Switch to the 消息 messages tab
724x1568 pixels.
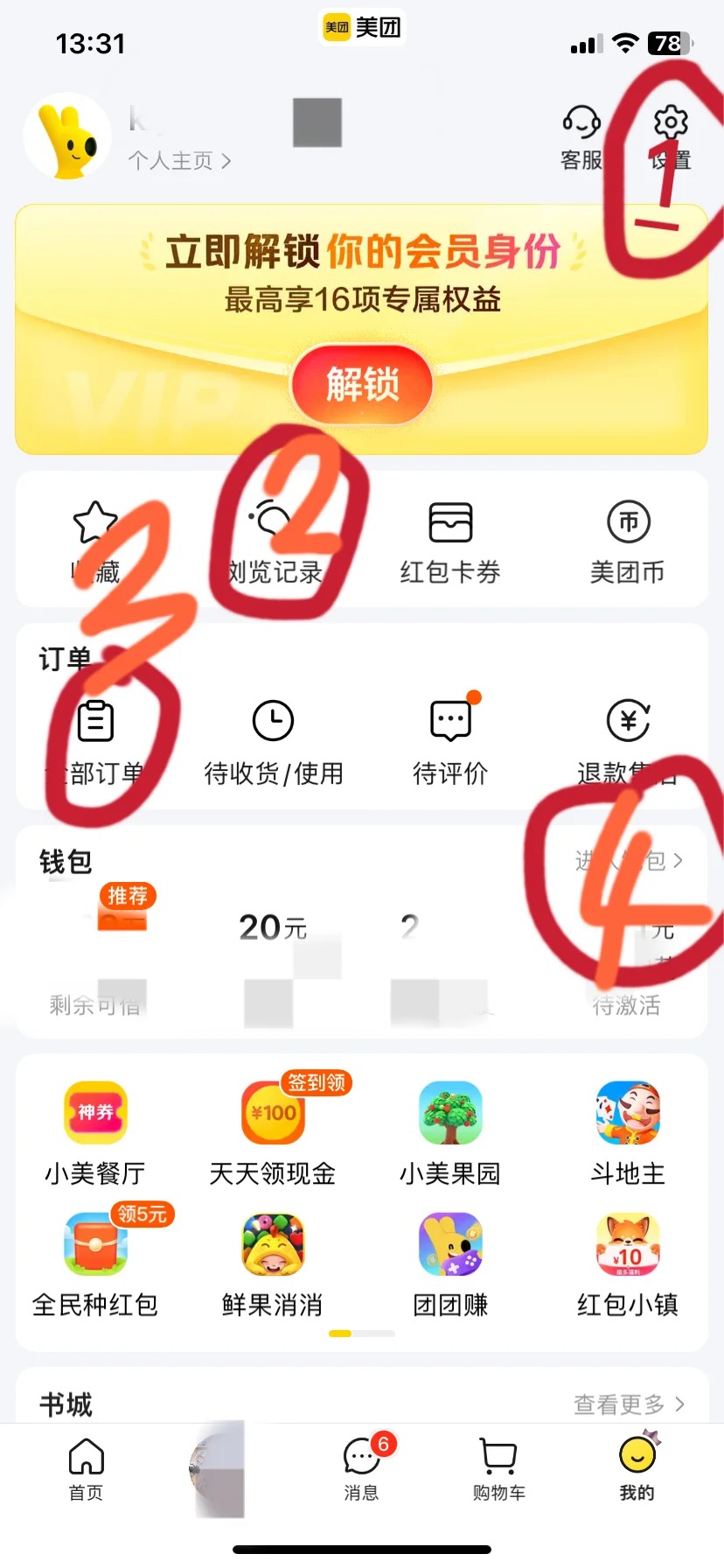coord(361,1470)
